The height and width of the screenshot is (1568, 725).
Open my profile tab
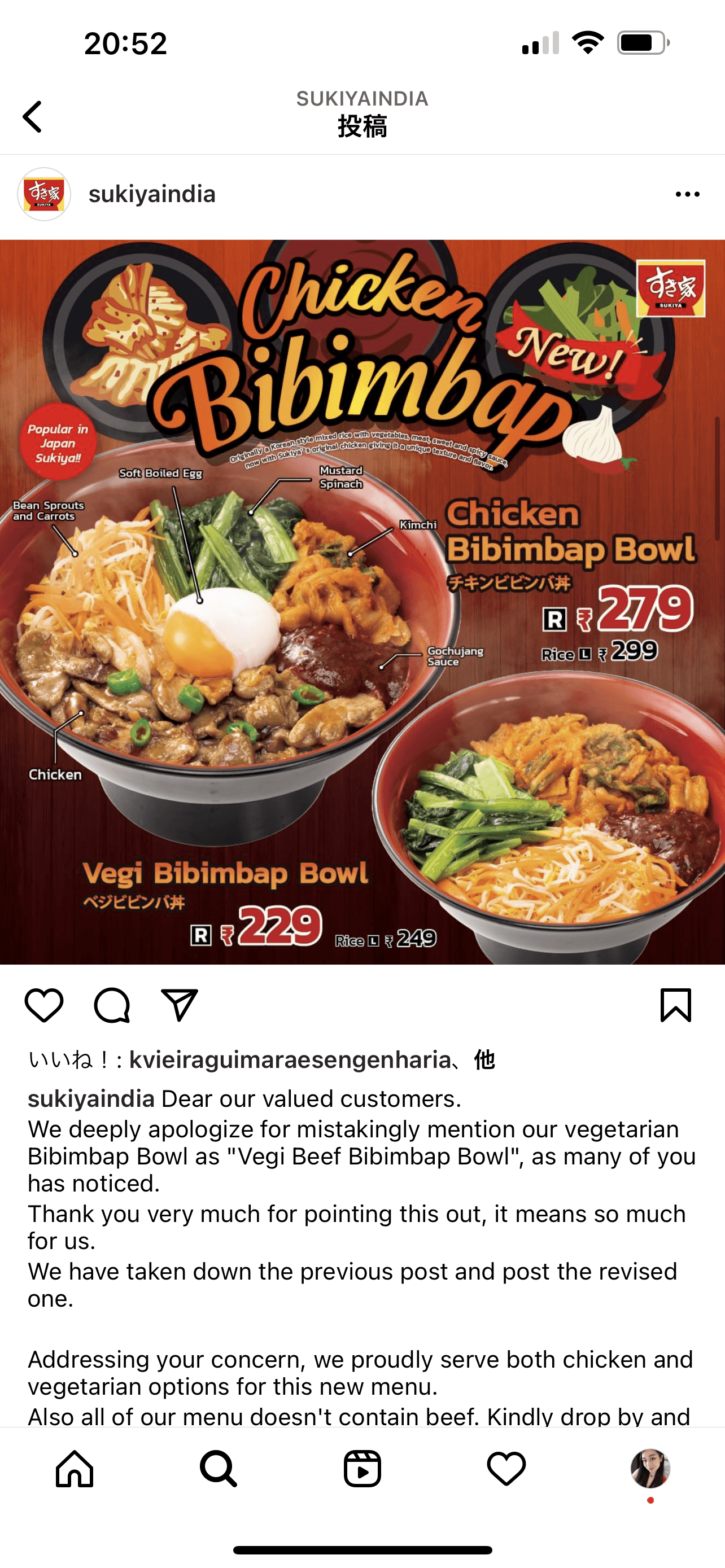click(650, 1468)
